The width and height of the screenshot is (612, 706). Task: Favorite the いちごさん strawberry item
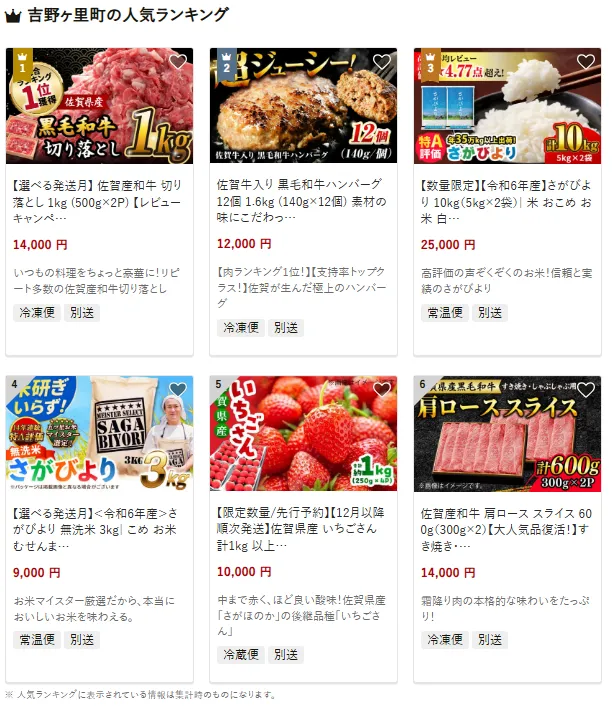click(382, 390)
